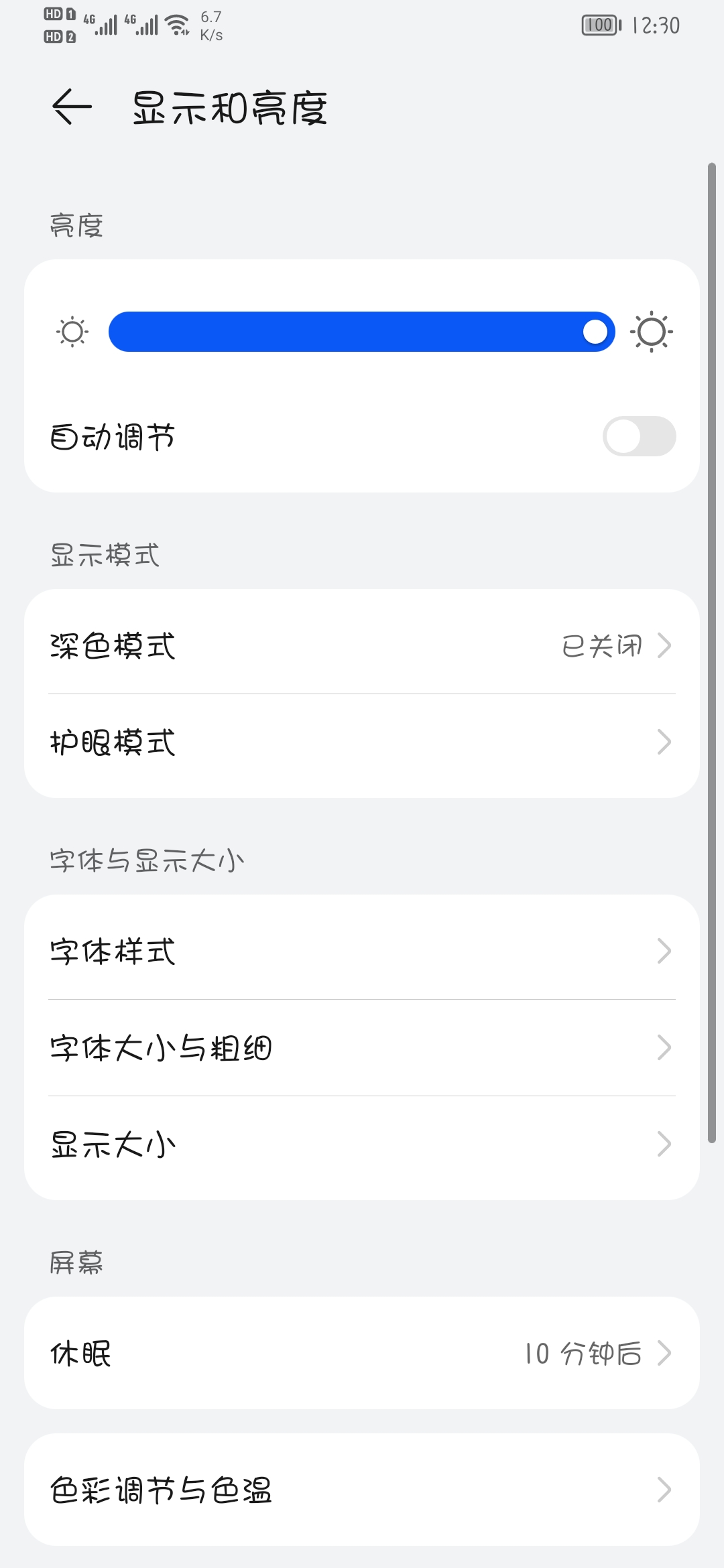Open 色彩调节与色温 settings

[x=362, y=1490]
